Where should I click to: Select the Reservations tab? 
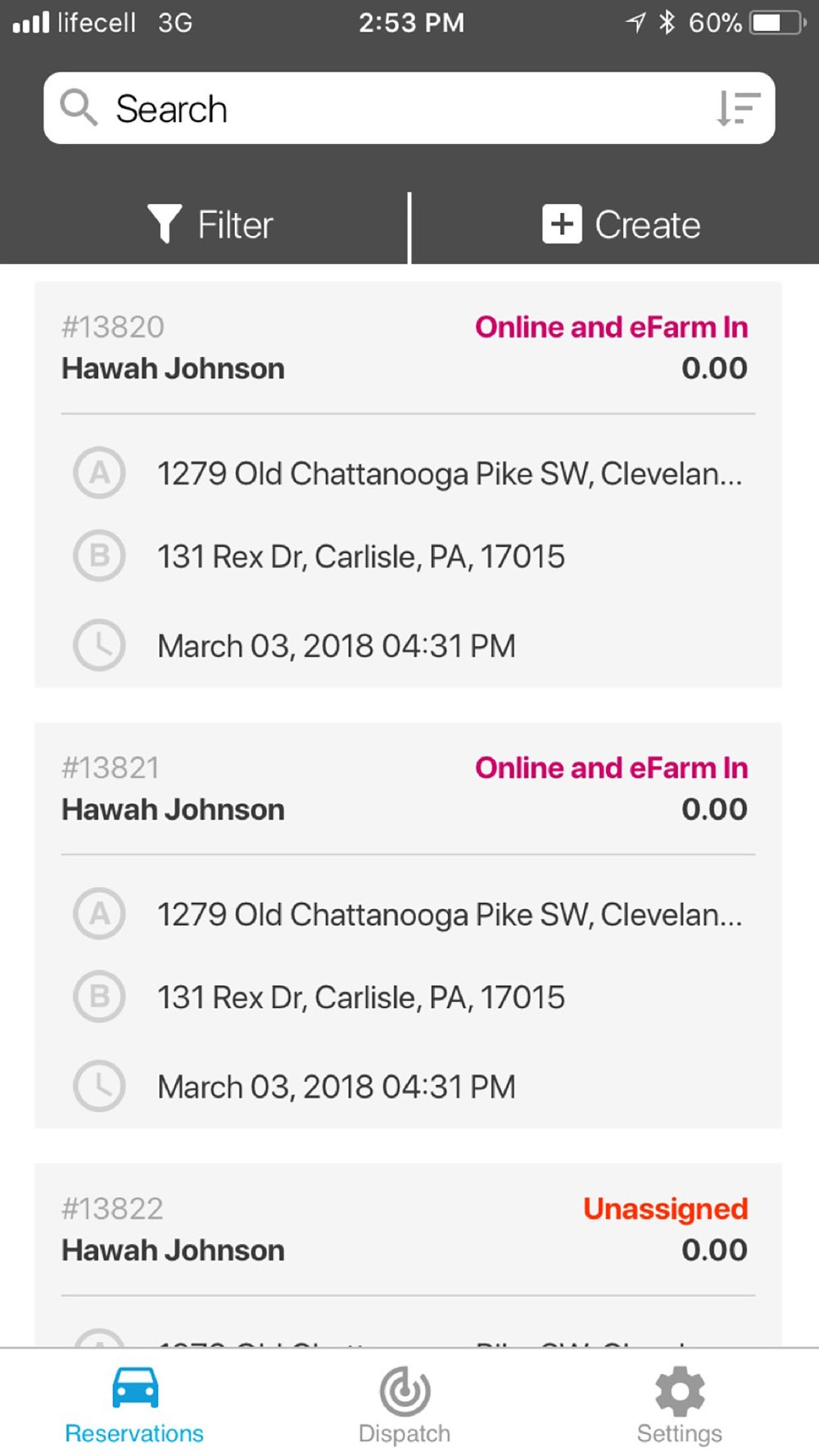coord(134,1405)
